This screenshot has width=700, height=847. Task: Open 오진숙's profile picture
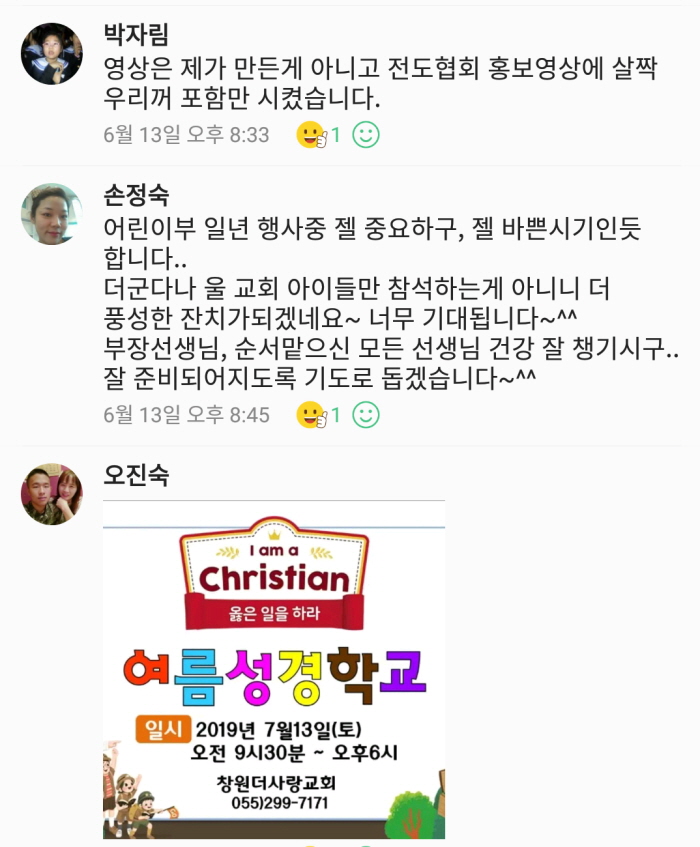coord(51,494)
